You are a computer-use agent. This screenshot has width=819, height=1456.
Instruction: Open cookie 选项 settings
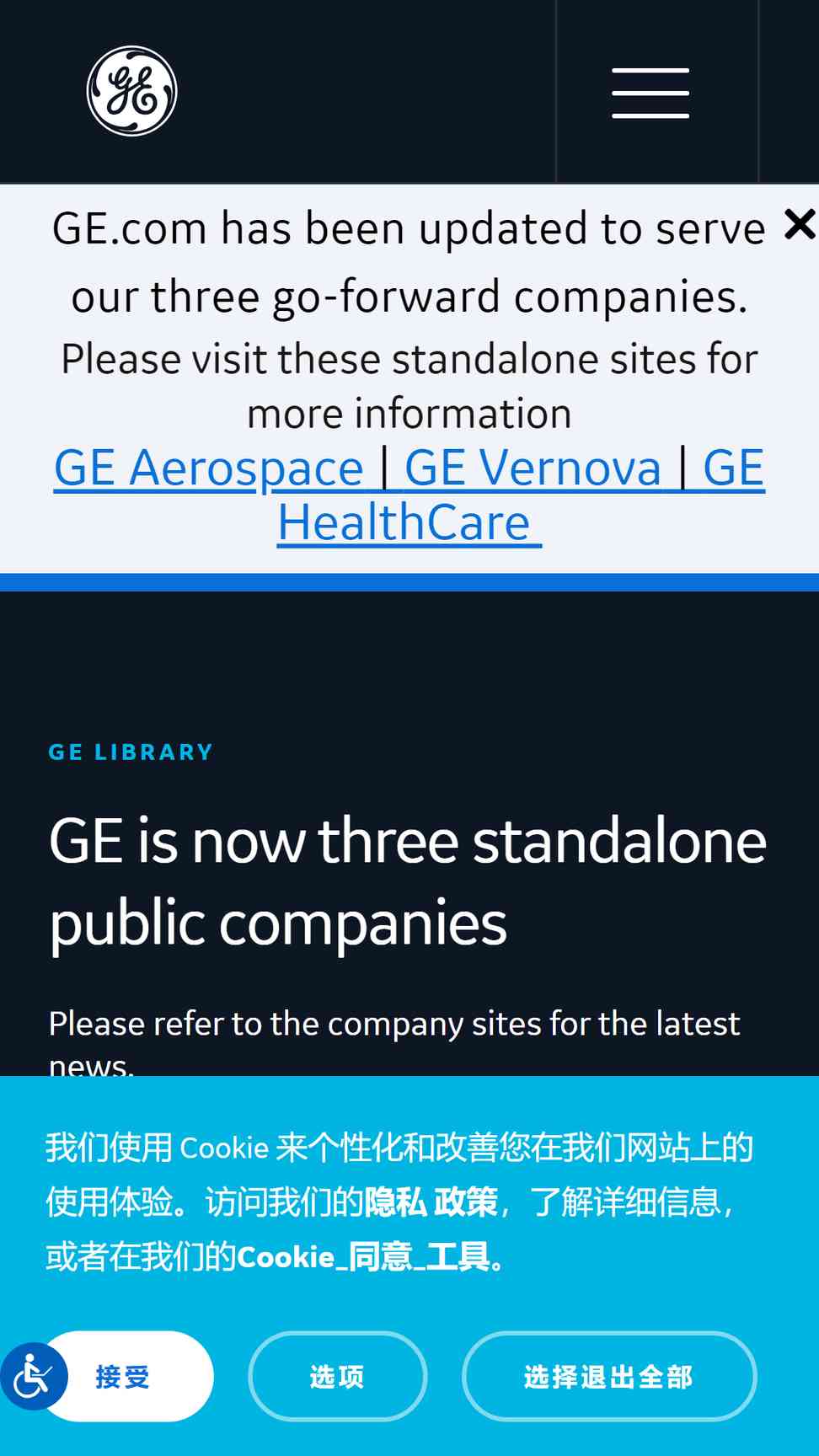tap(337, 1376)
